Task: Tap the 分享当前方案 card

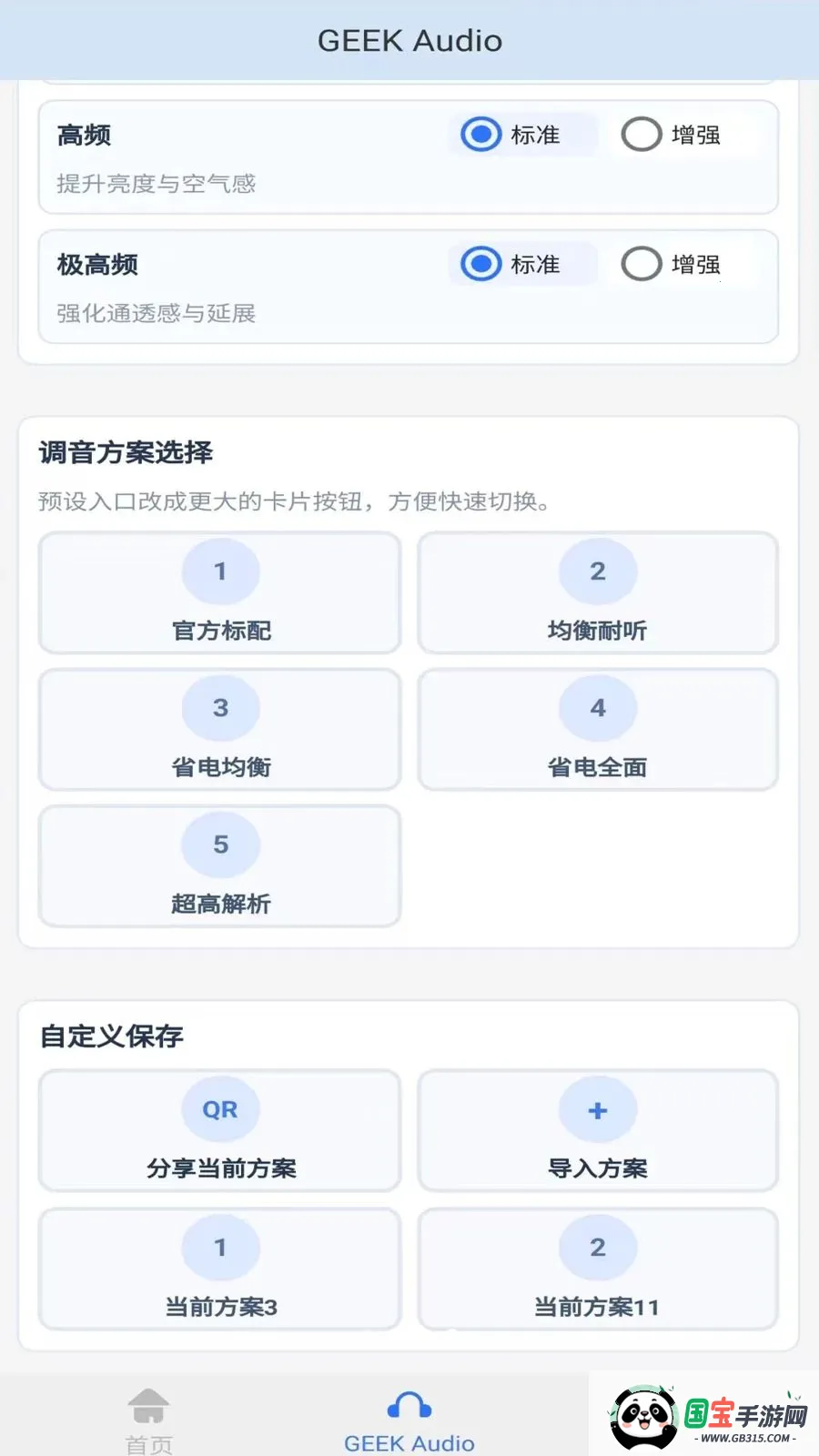Action: pos(219,1131)
